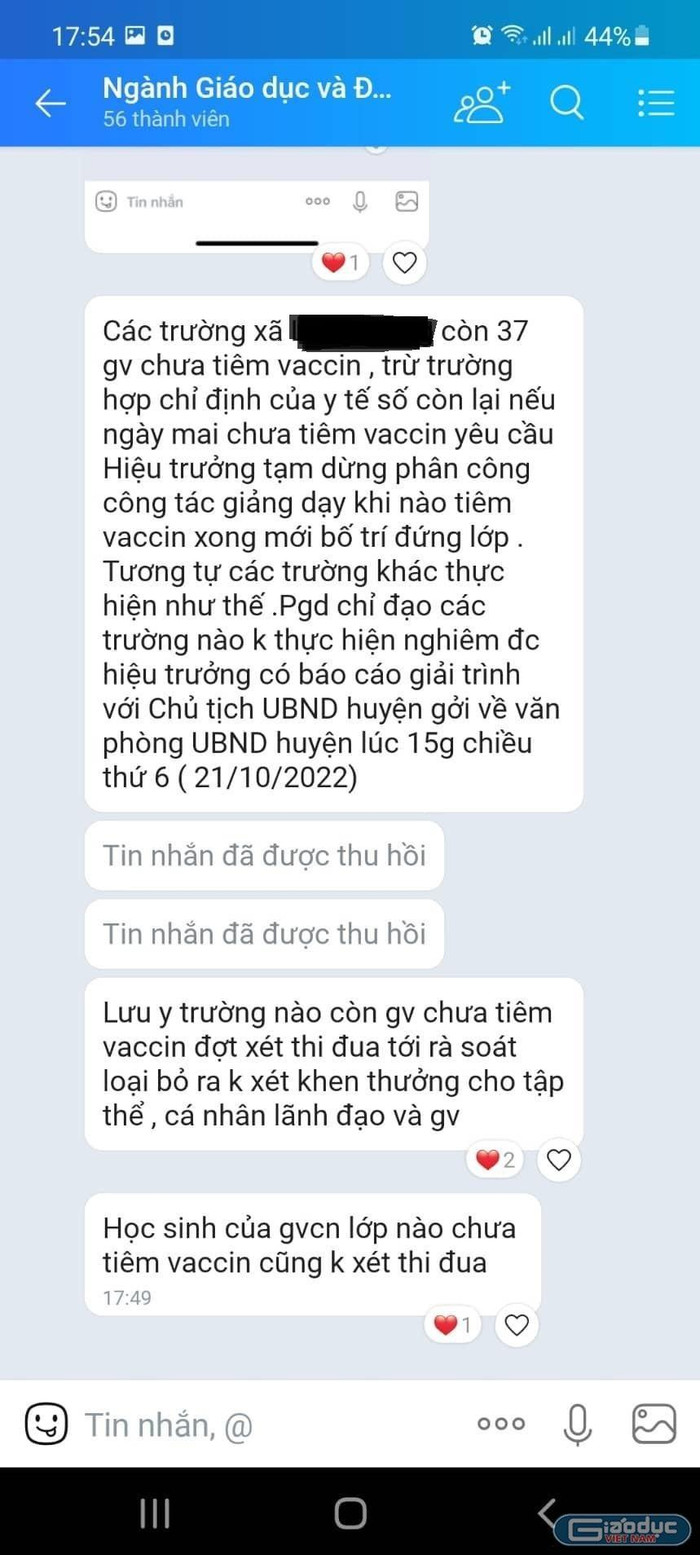Screen dimensions: 700x1555
Task: Open the shared screenshot image
Action: coord(256,215)
